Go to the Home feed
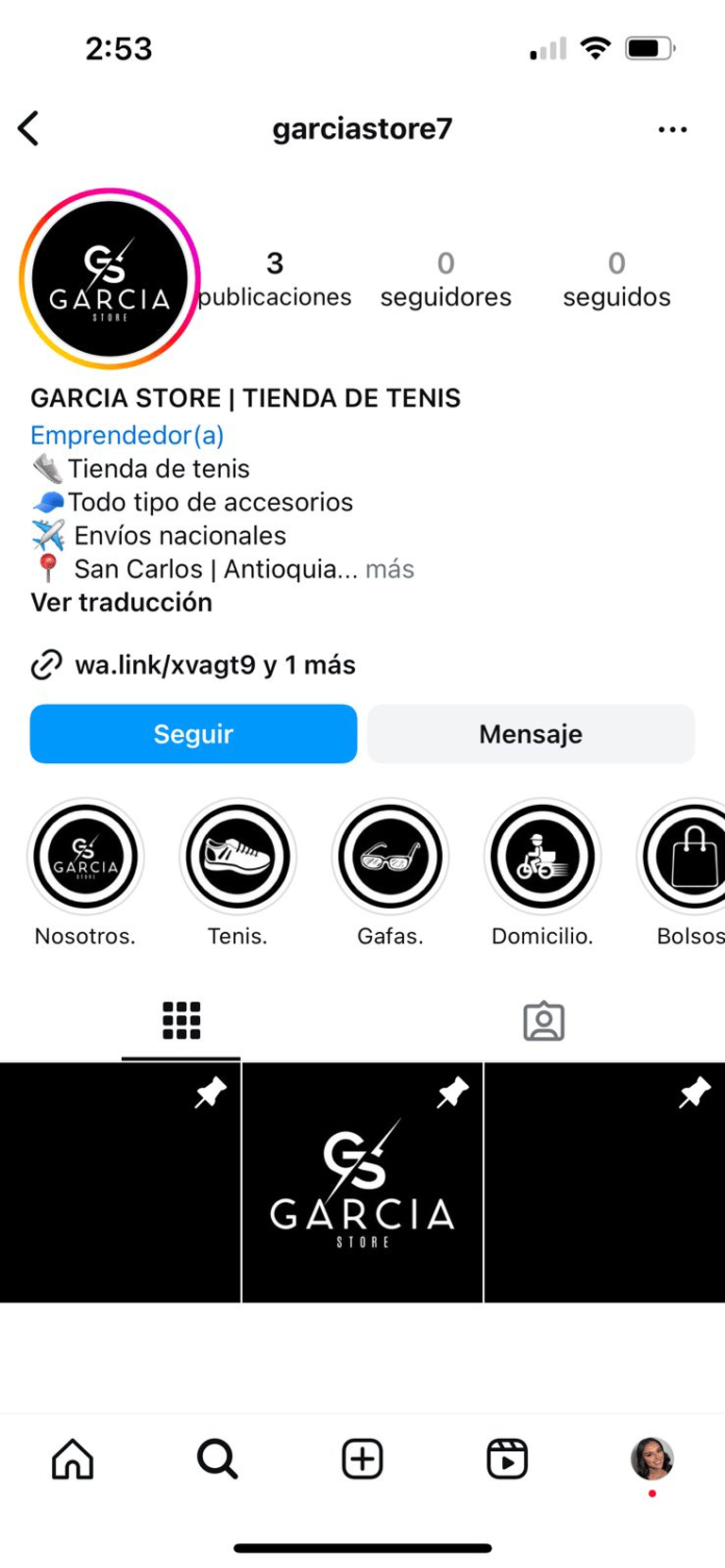Viewport: 725px width, 1568px height. [73, 1459]
